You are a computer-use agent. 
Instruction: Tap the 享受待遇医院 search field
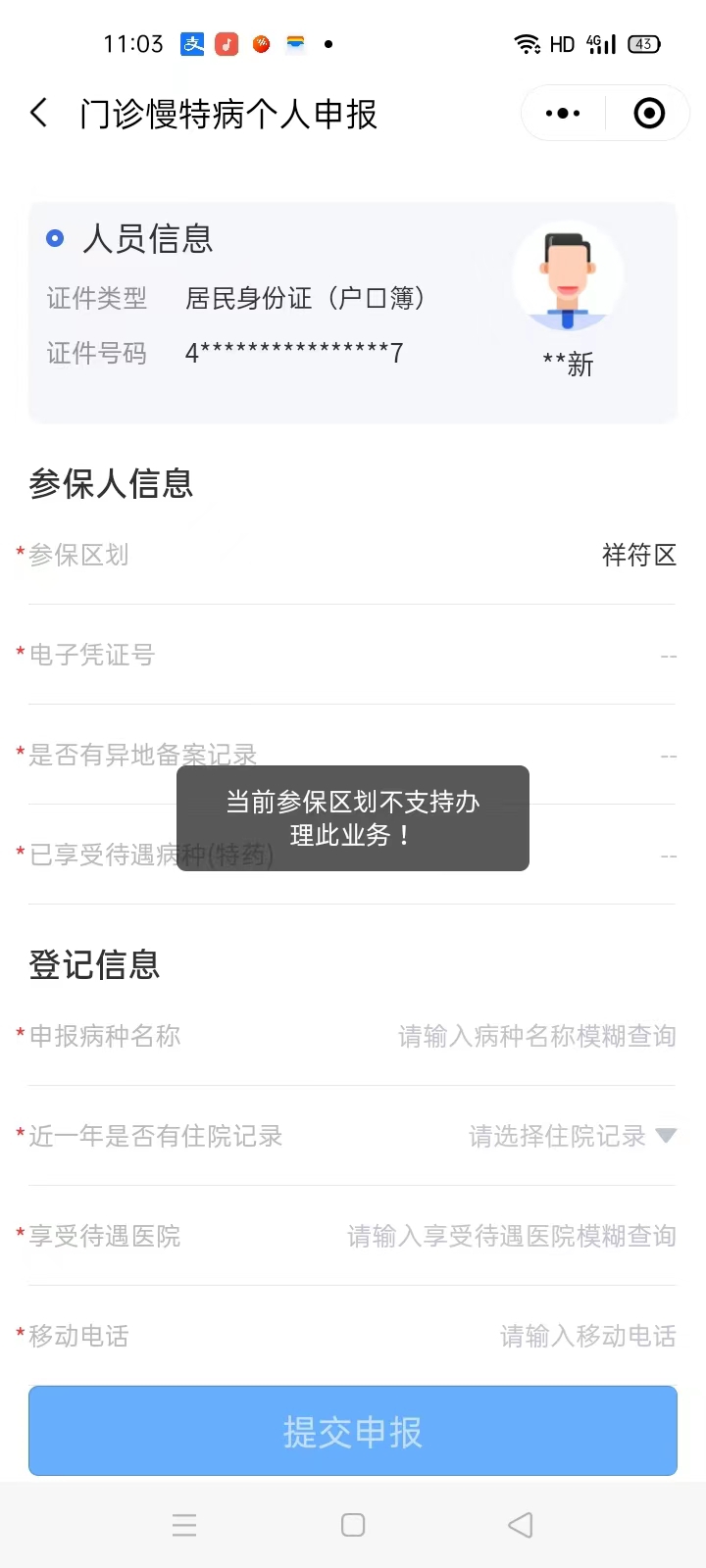511,1237
